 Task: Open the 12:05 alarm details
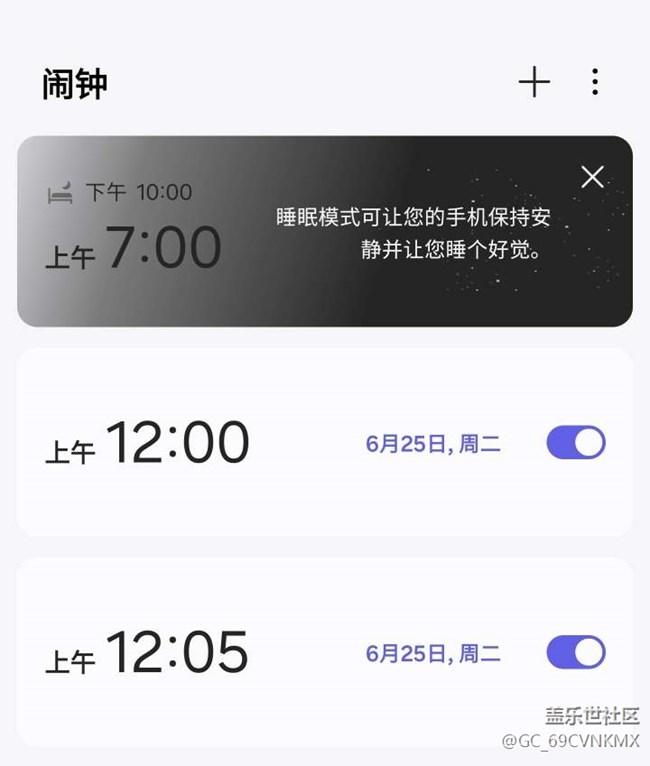click(x=200, y=653)
